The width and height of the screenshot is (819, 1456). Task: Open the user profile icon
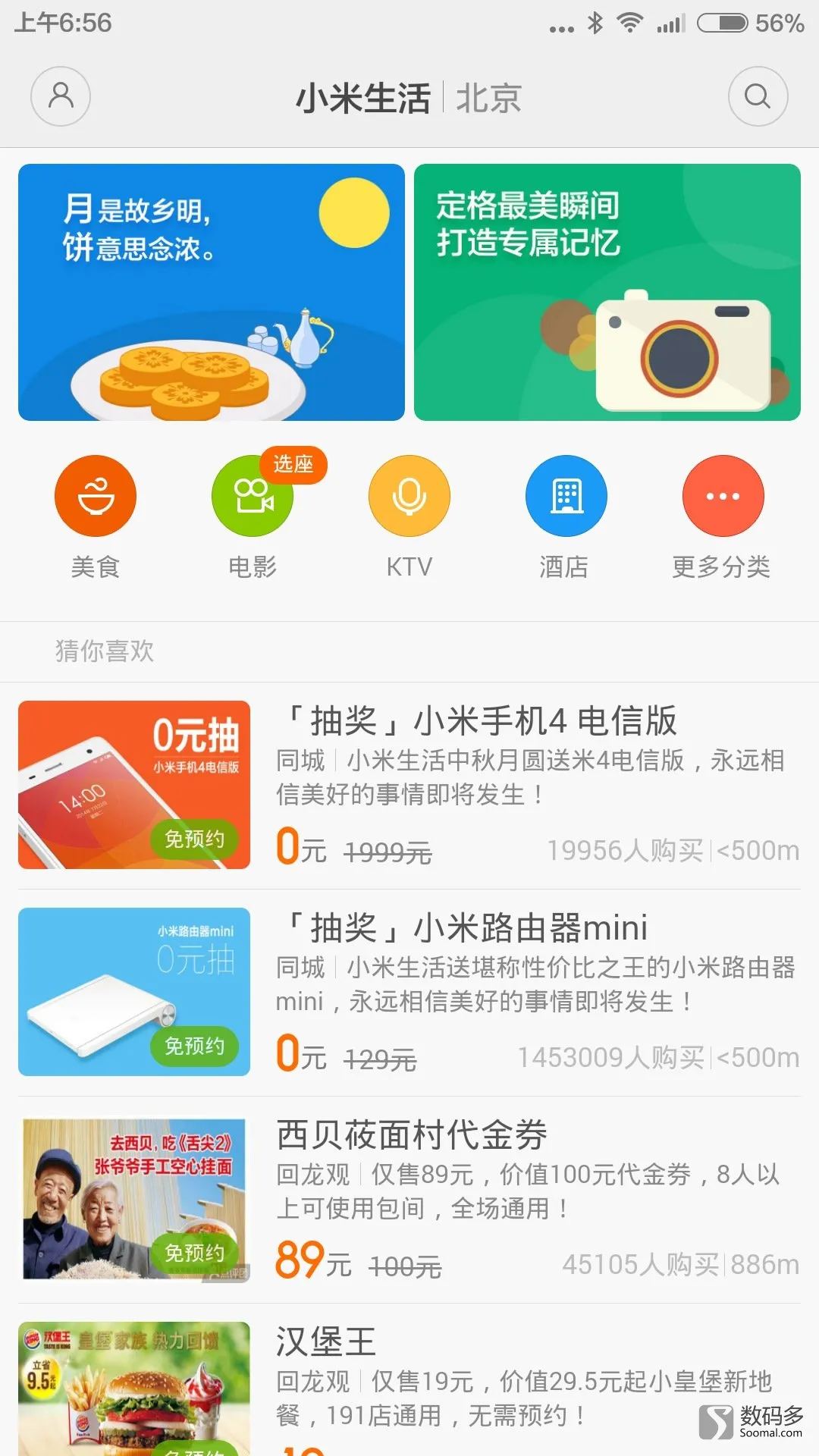point(61,96)
